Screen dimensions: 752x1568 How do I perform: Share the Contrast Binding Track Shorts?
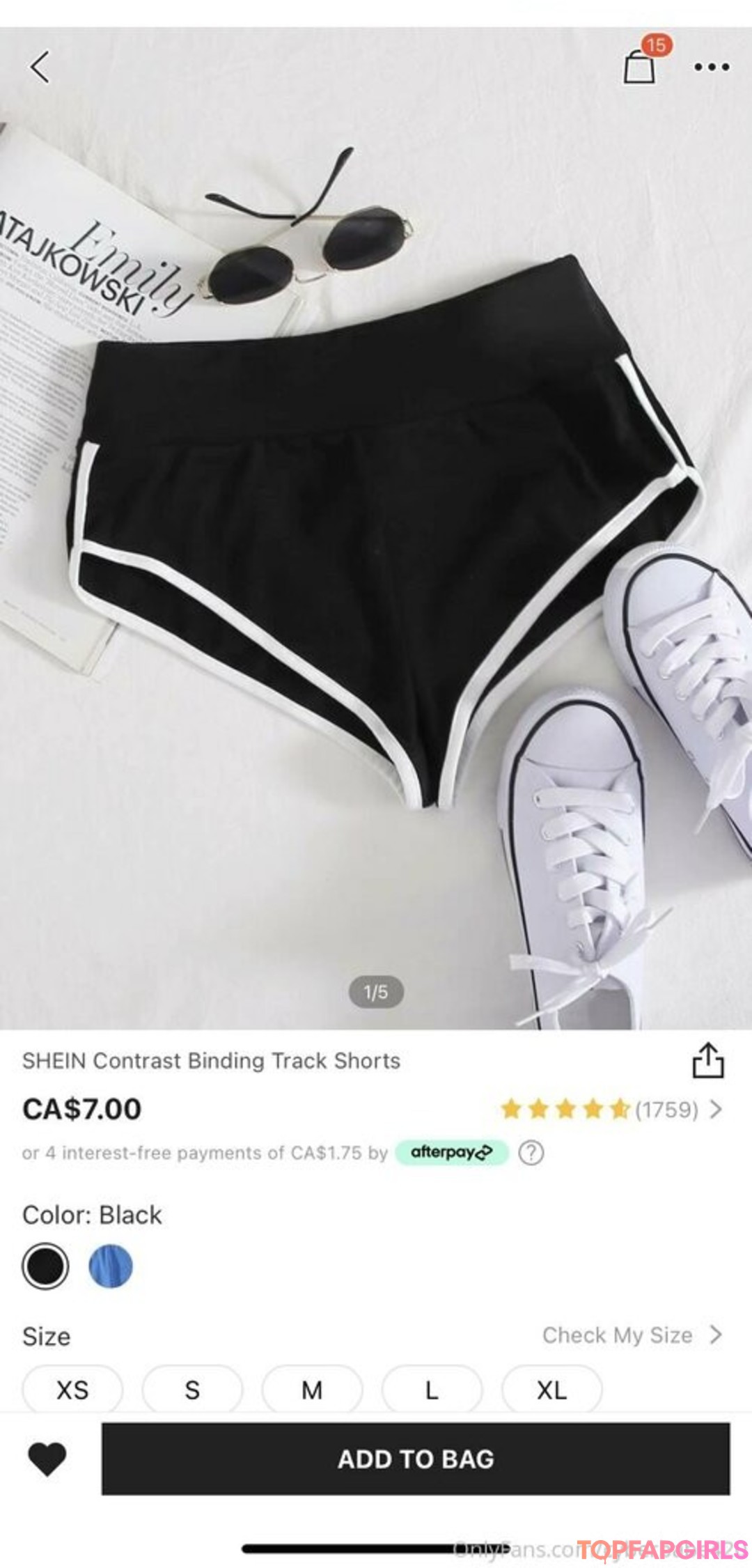pyautogui.click(x=707, y=1060)
